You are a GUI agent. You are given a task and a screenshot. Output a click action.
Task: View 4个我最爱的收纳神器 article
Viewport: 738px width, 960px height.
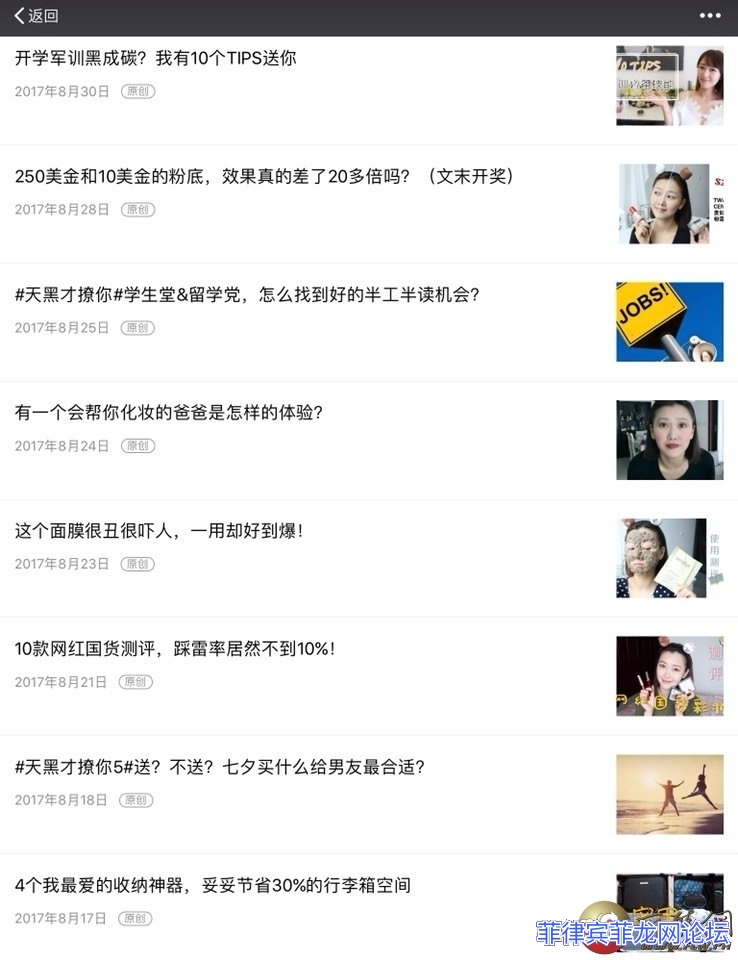pyautogui.click(x=212, y=884)
